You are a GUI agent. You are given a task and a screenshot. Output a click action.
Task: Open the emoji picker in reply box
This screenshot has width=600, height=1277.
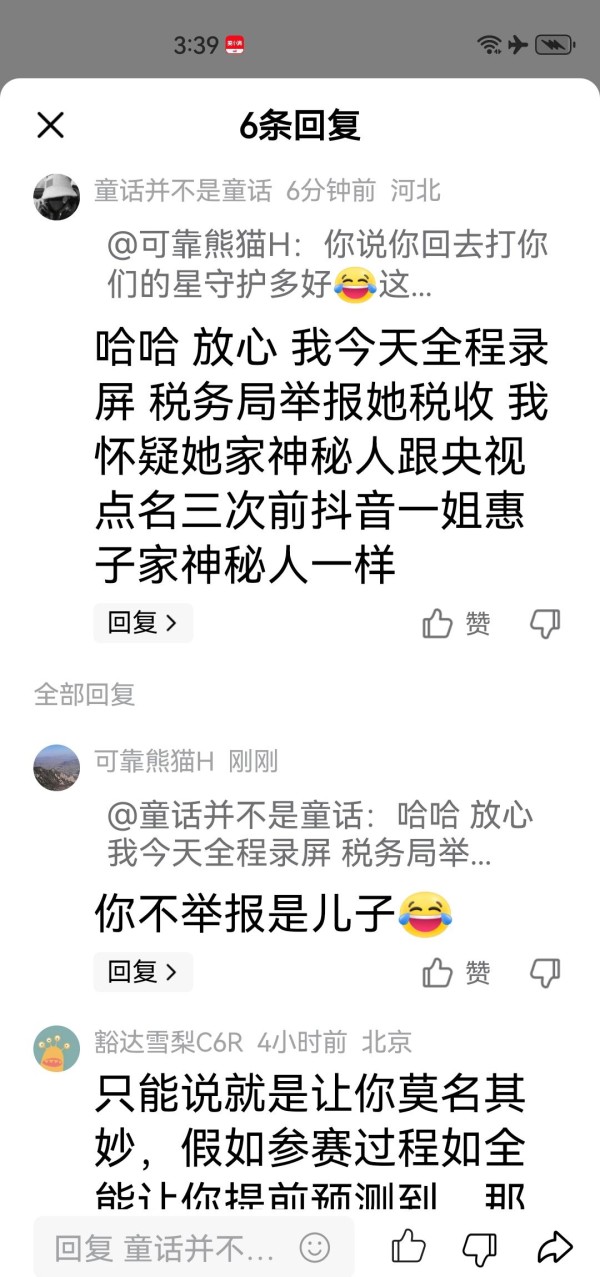click(x=315, y=1247)
